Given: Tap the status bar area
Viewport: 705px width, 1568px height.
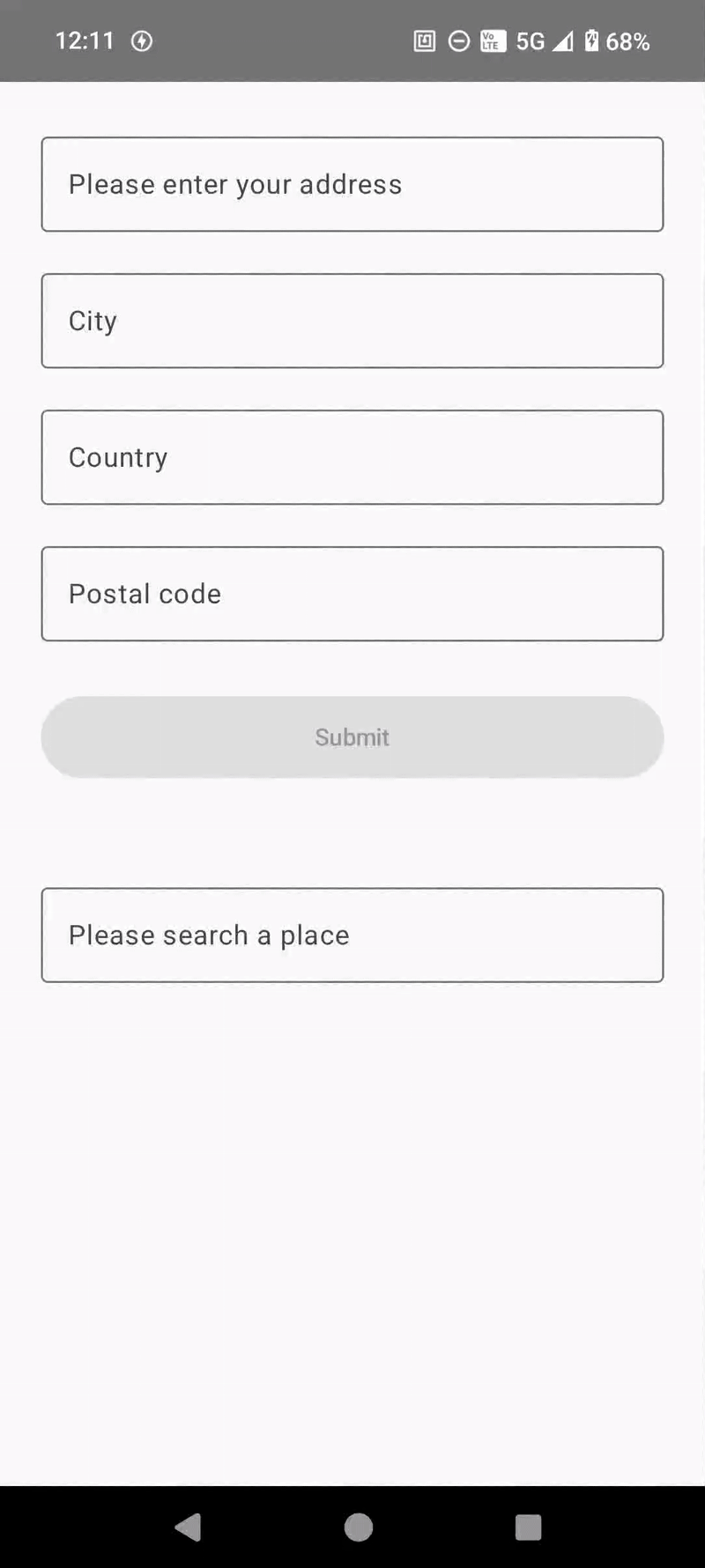Looking at the screenshot, I should 352,41.
